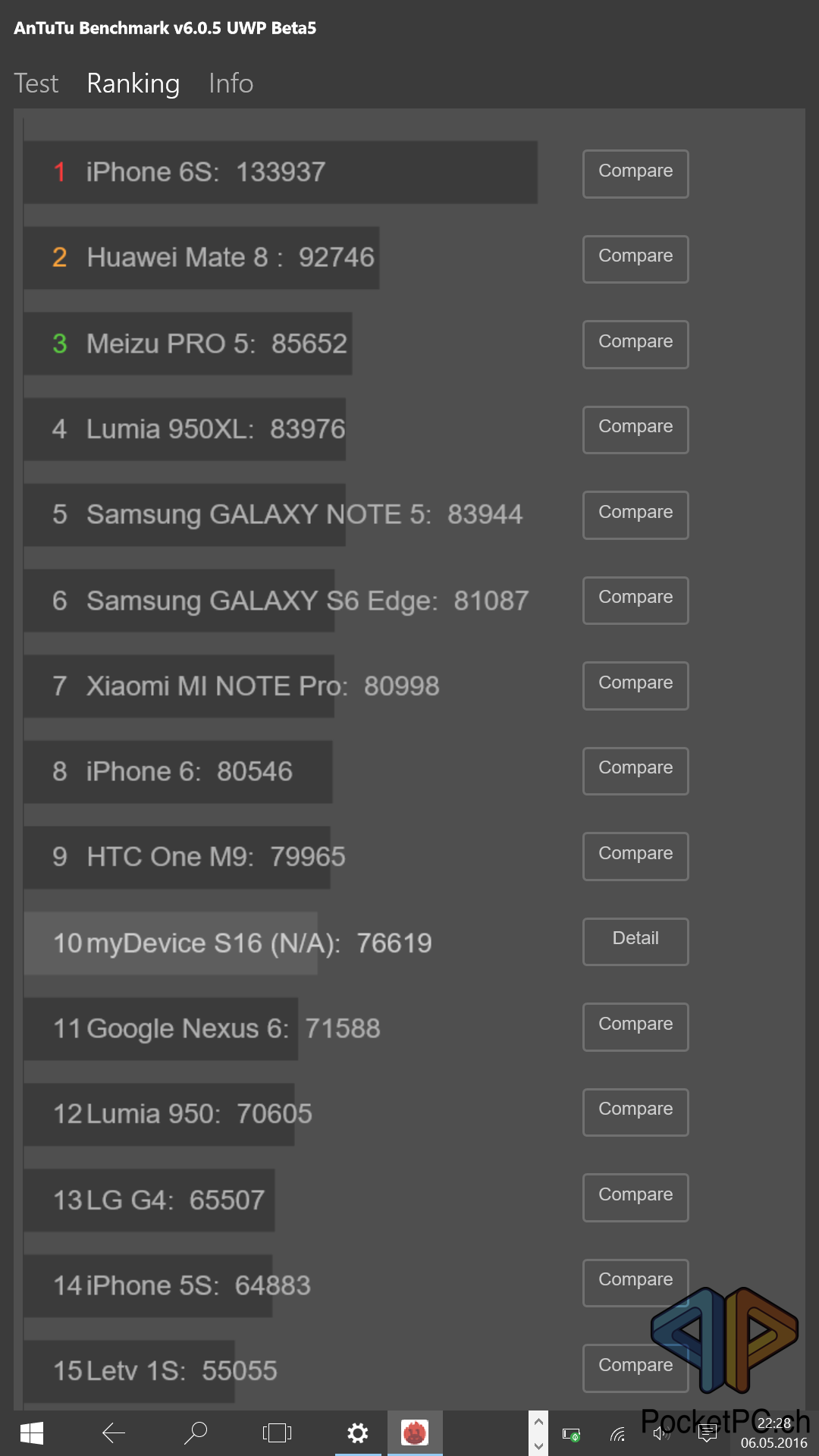This screenshot has height=1456, width=819.
Task: Compare with Huawei Mate 8
Action: tap(635, 259)
